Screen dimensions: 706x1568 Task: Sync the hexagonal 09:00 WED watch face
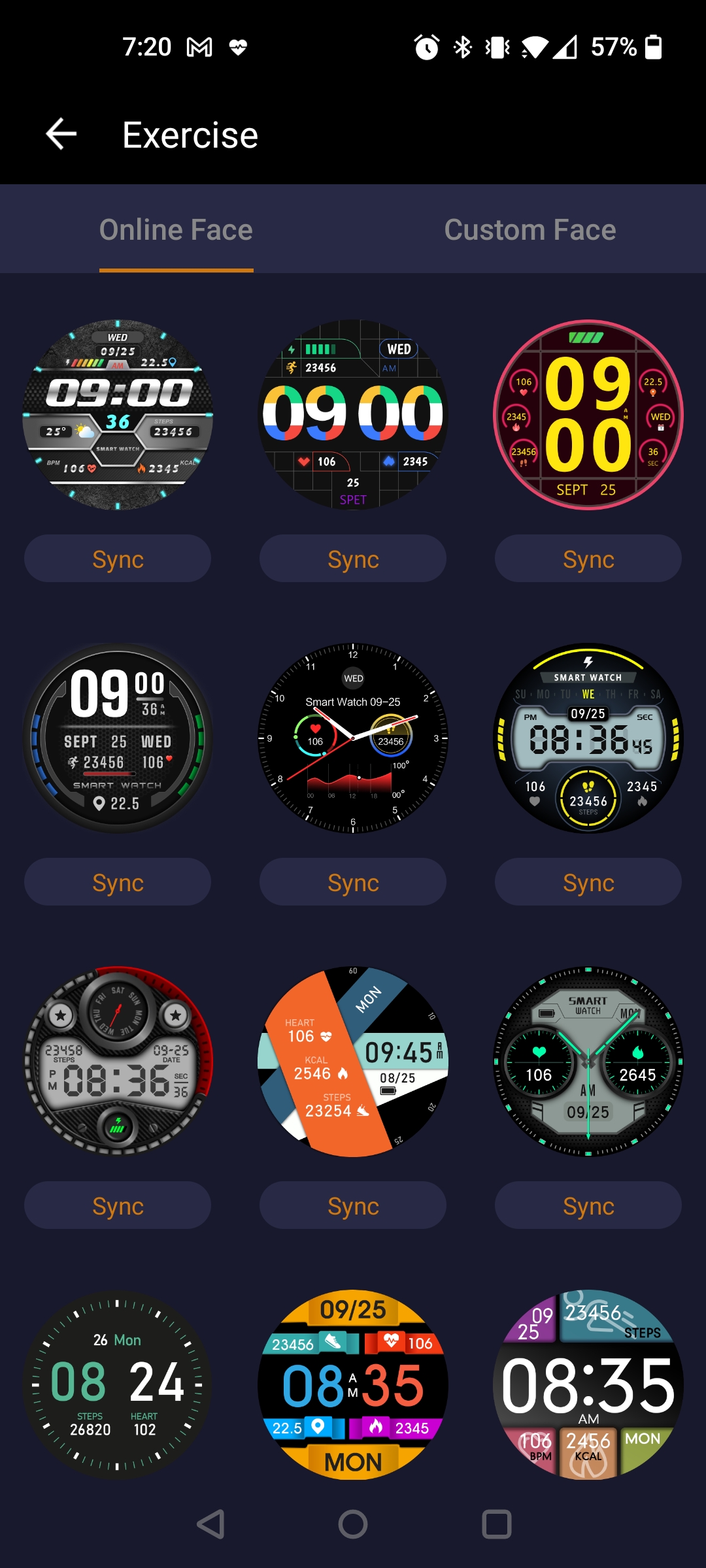(x=118, y=559)
